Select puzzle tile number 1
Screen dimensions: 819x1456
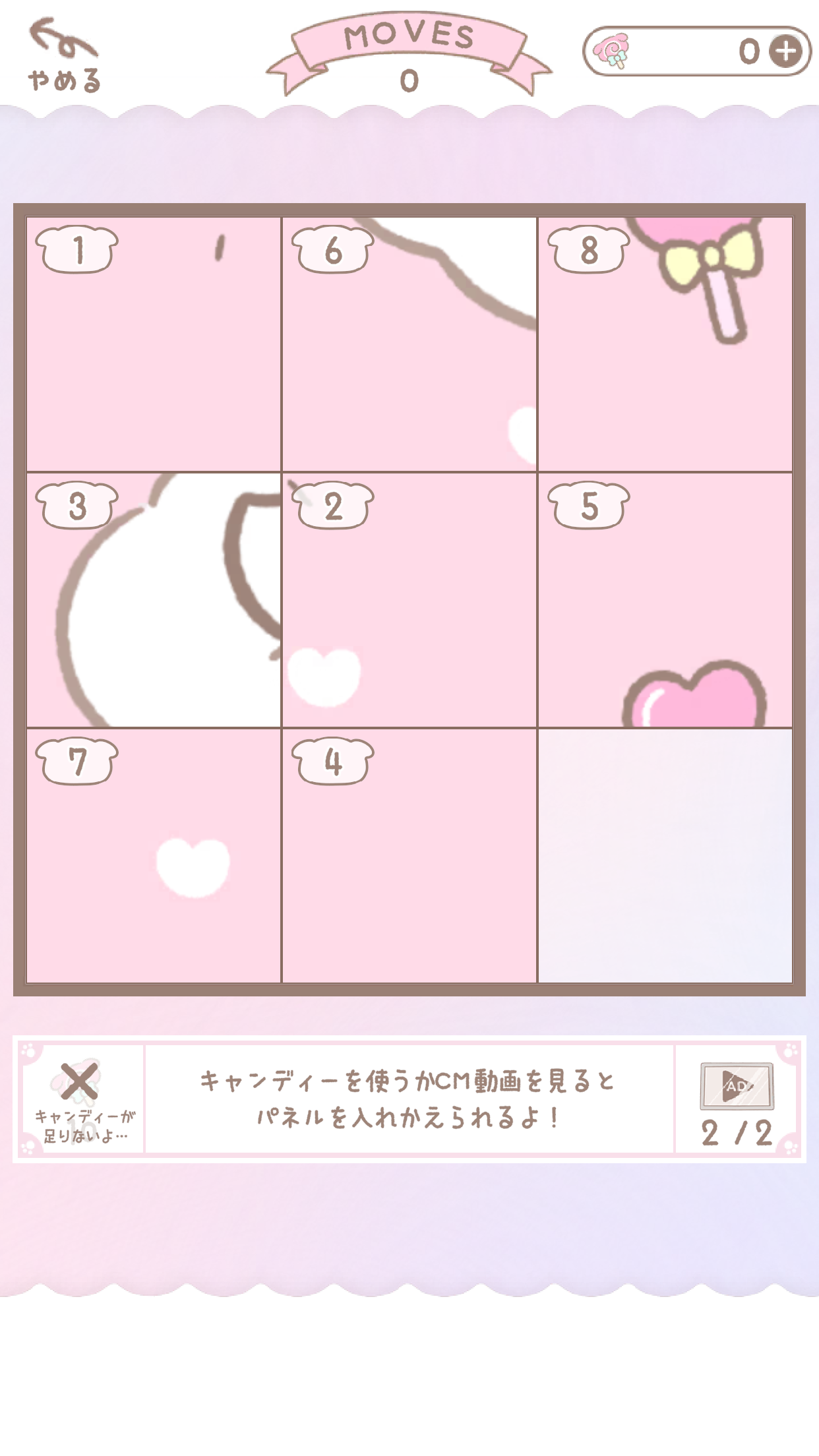click(x=154, y=344)
